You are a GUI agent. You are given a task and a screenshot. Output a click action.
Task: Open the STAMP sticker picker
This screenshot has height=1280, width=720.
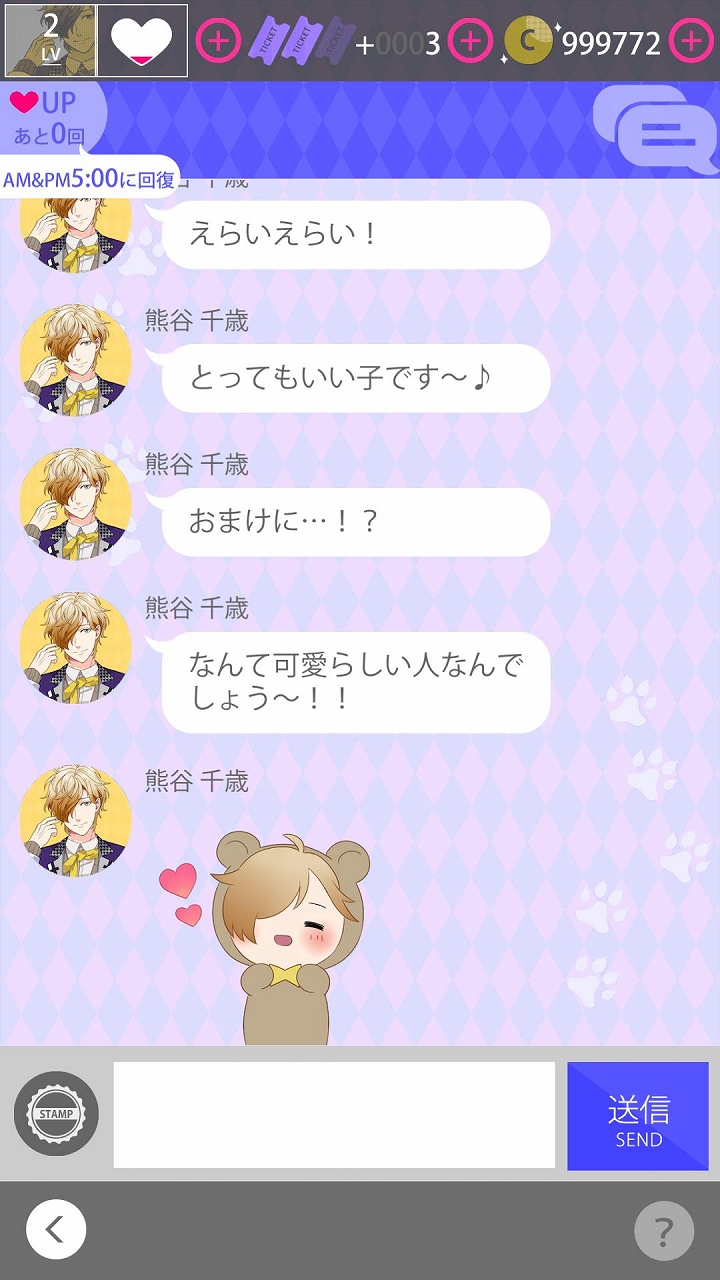tap(56, 1114)
